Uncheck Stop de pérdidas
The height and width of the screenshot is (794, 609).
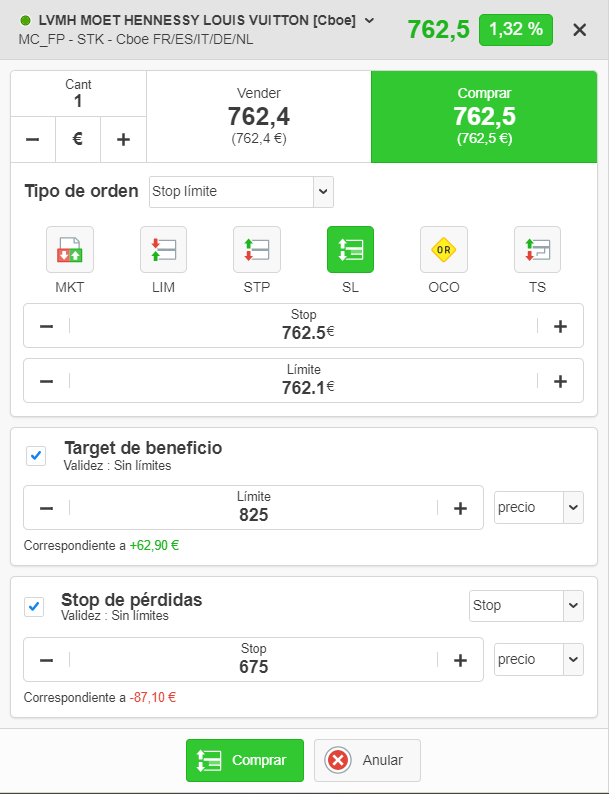(35, 607)
